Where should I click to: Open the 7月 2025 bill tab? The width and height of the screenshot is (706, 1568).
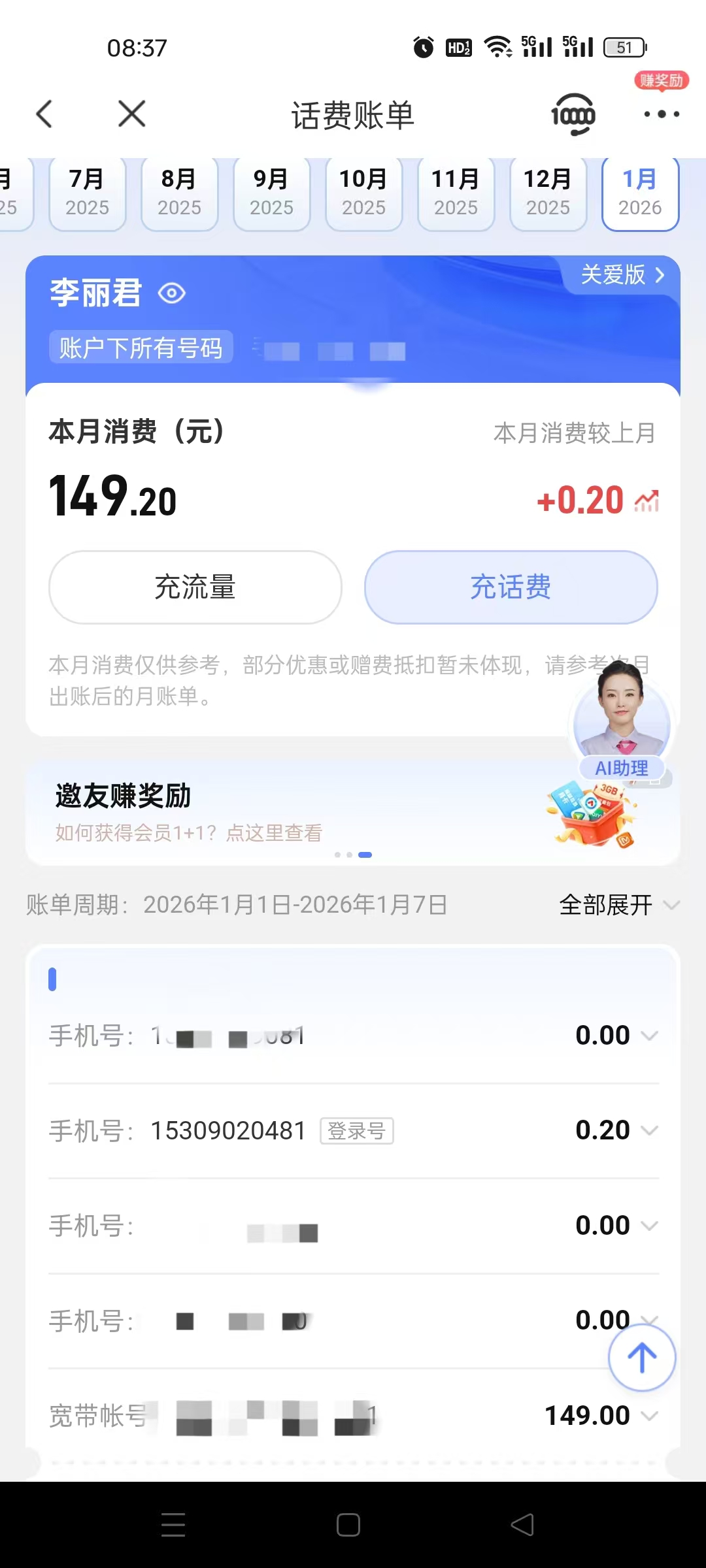[x=87, y=193]
